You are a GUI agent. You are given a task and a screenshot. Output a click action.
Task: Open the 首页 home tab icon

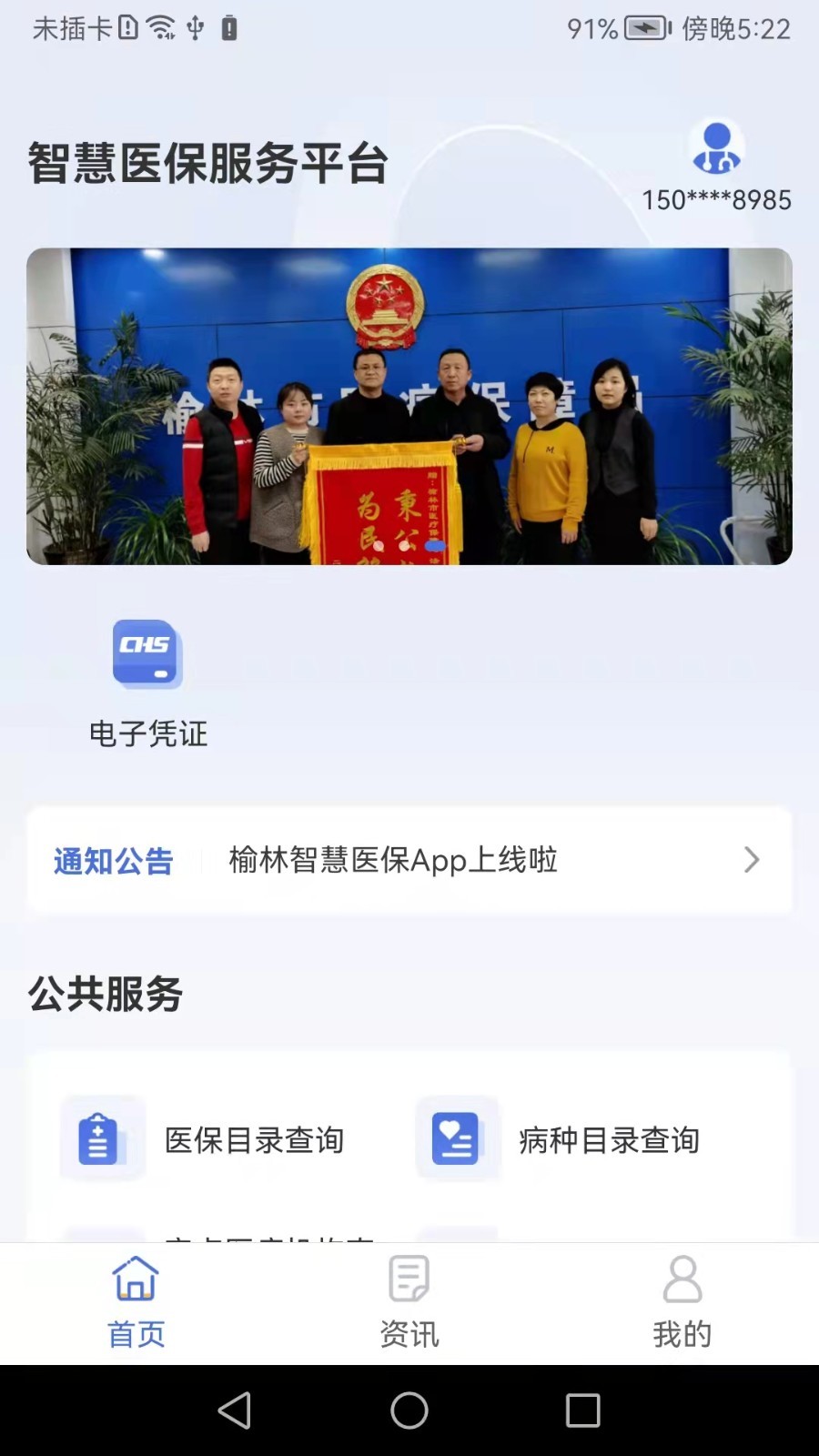[136, 1280]
